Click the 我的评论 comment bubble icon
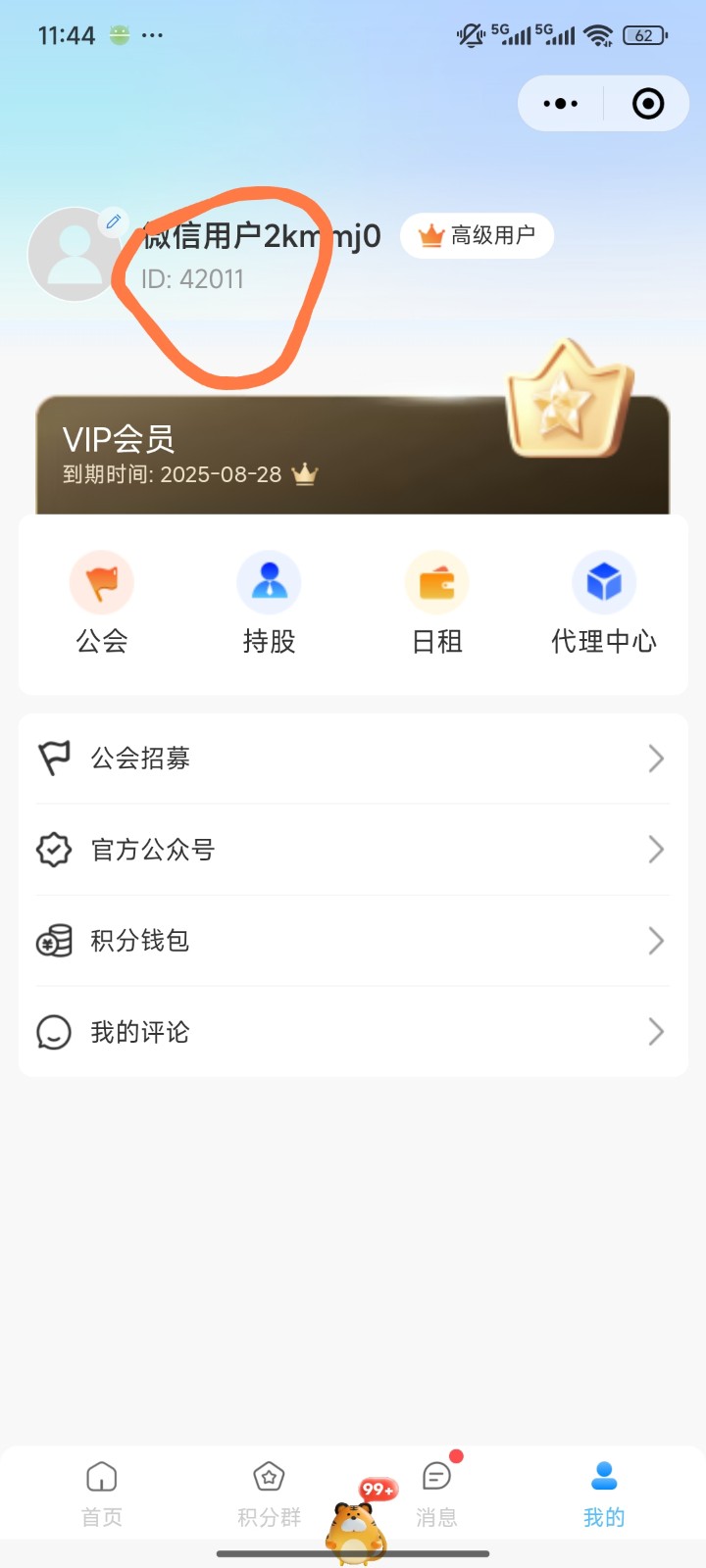 tap(56, 1032)
